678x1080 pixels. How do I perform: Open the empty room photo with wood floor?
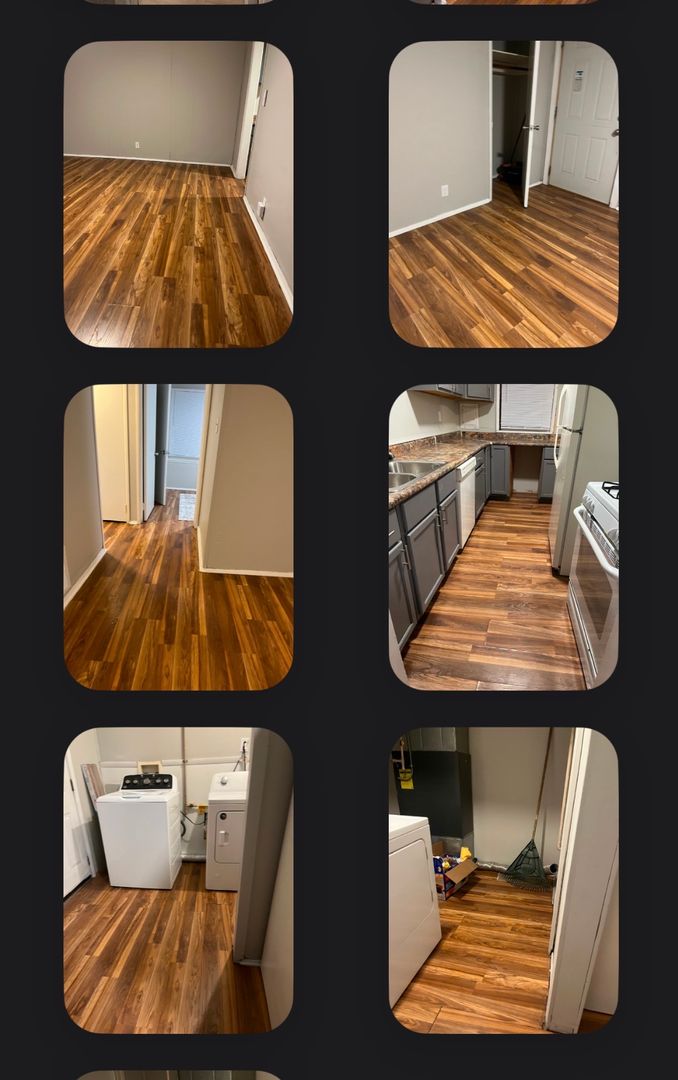pyautogui.click(x=178, y=194)
